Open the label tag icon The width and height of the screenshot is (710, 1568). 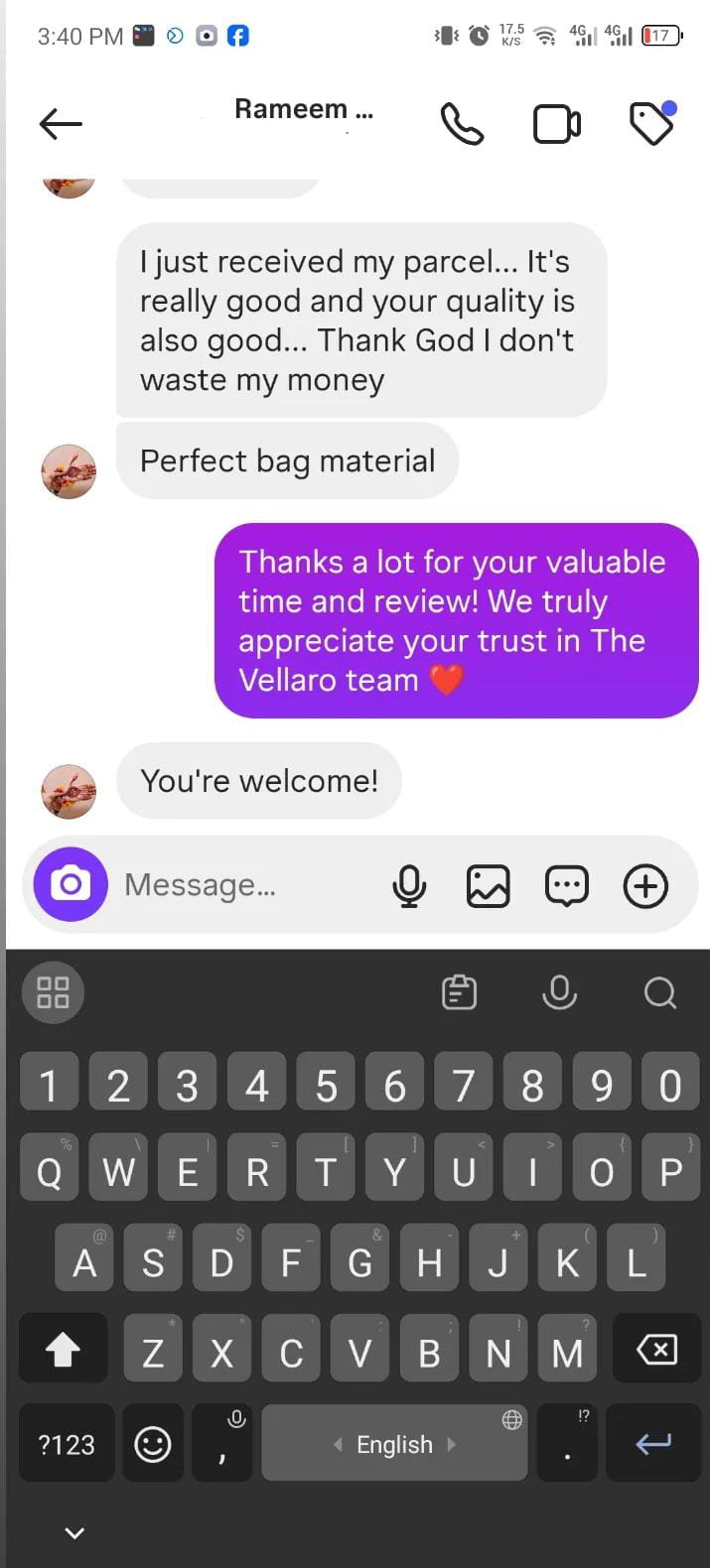[x=651, y=124]
